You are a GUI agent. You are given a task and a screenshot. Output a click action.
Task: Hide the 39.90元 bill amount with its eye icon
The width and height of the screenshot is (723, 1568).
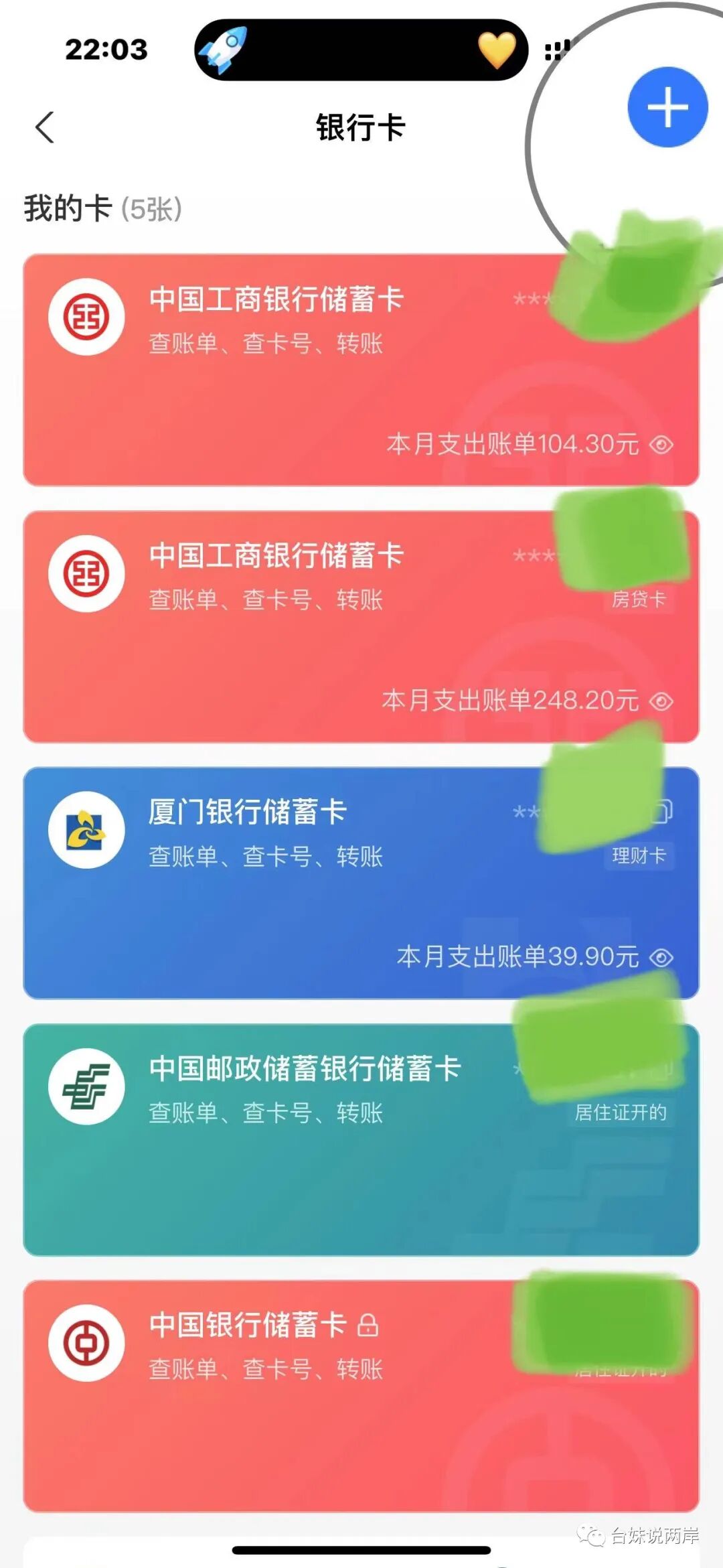[661, 958]
